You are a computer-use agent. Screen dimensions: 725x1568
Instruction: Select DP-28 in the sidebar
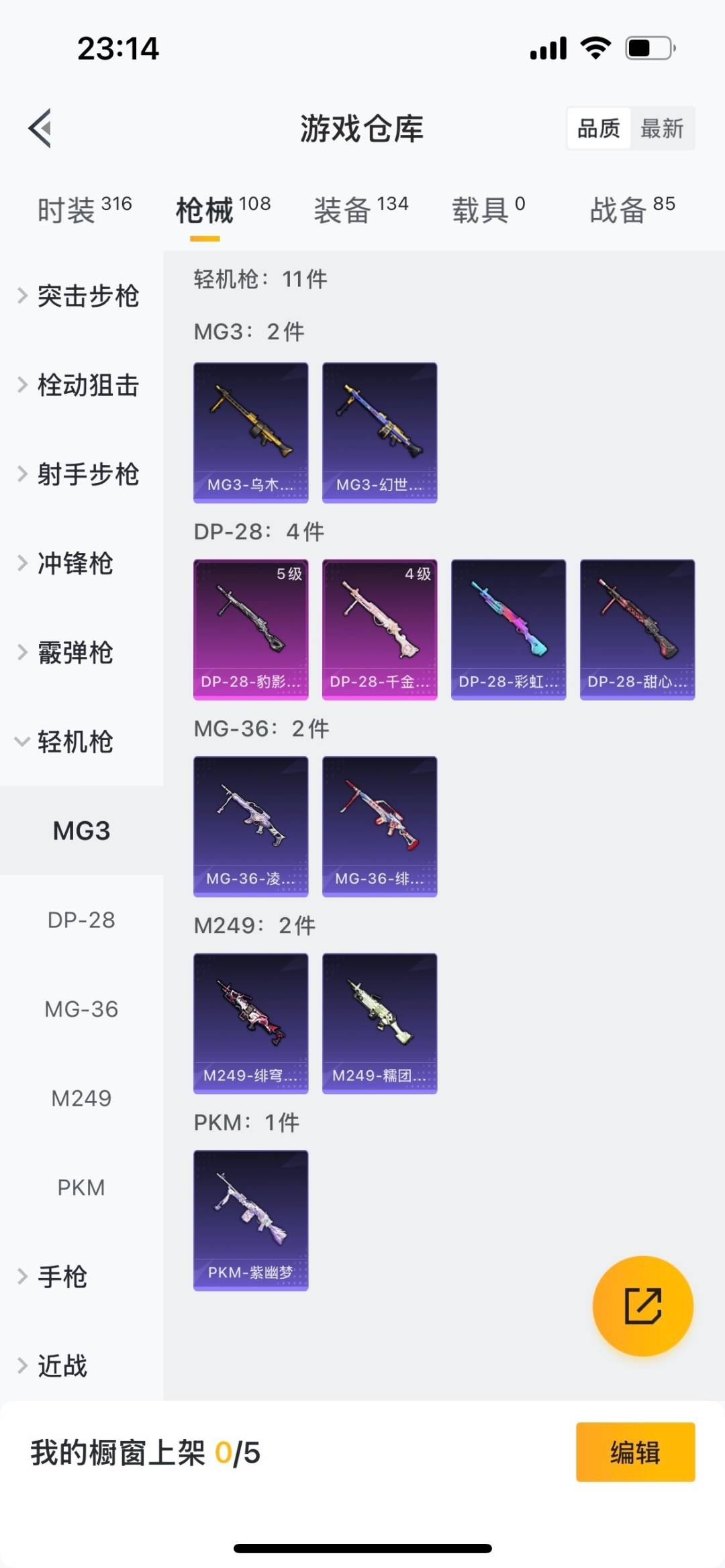81,920
